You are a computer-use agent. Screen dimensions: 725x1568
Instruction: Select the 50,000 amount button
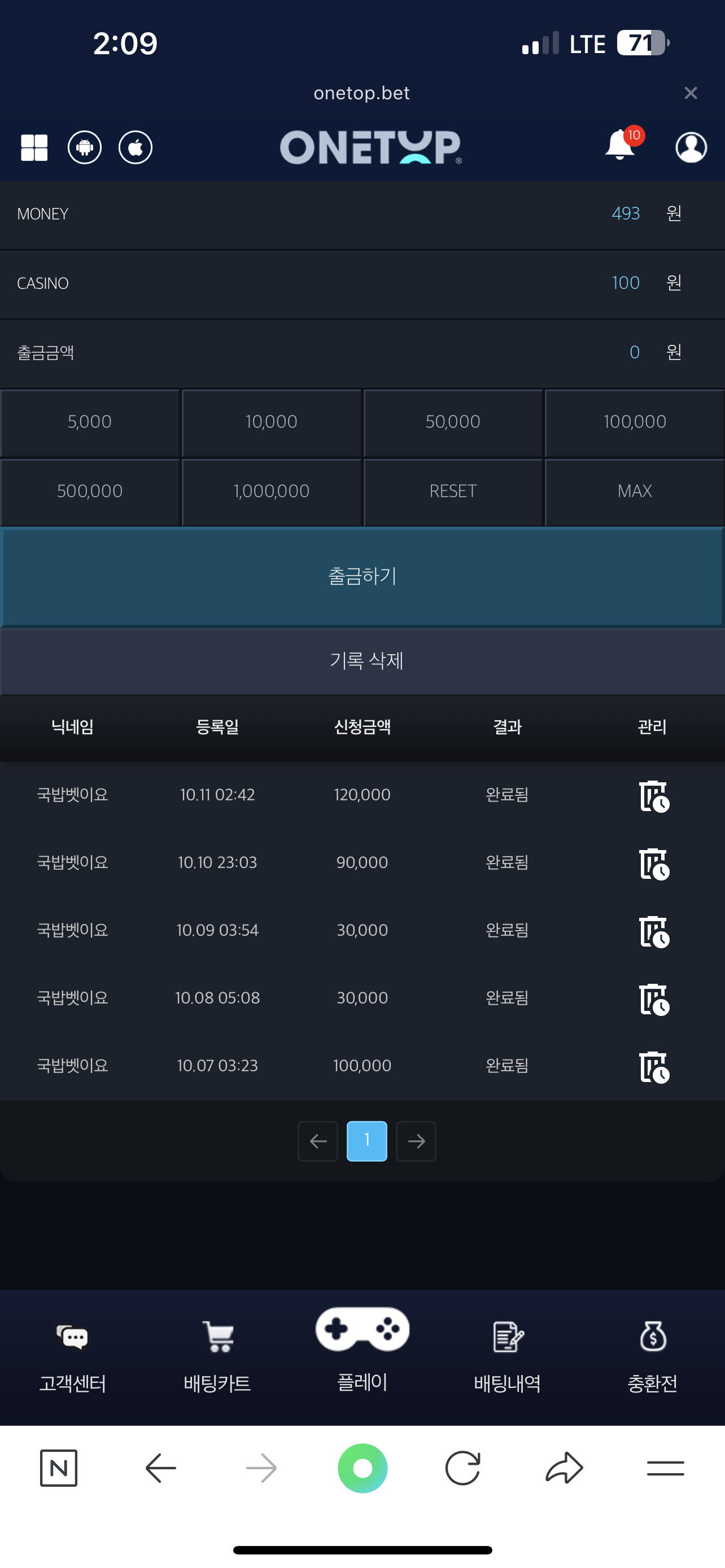[453, 422]
